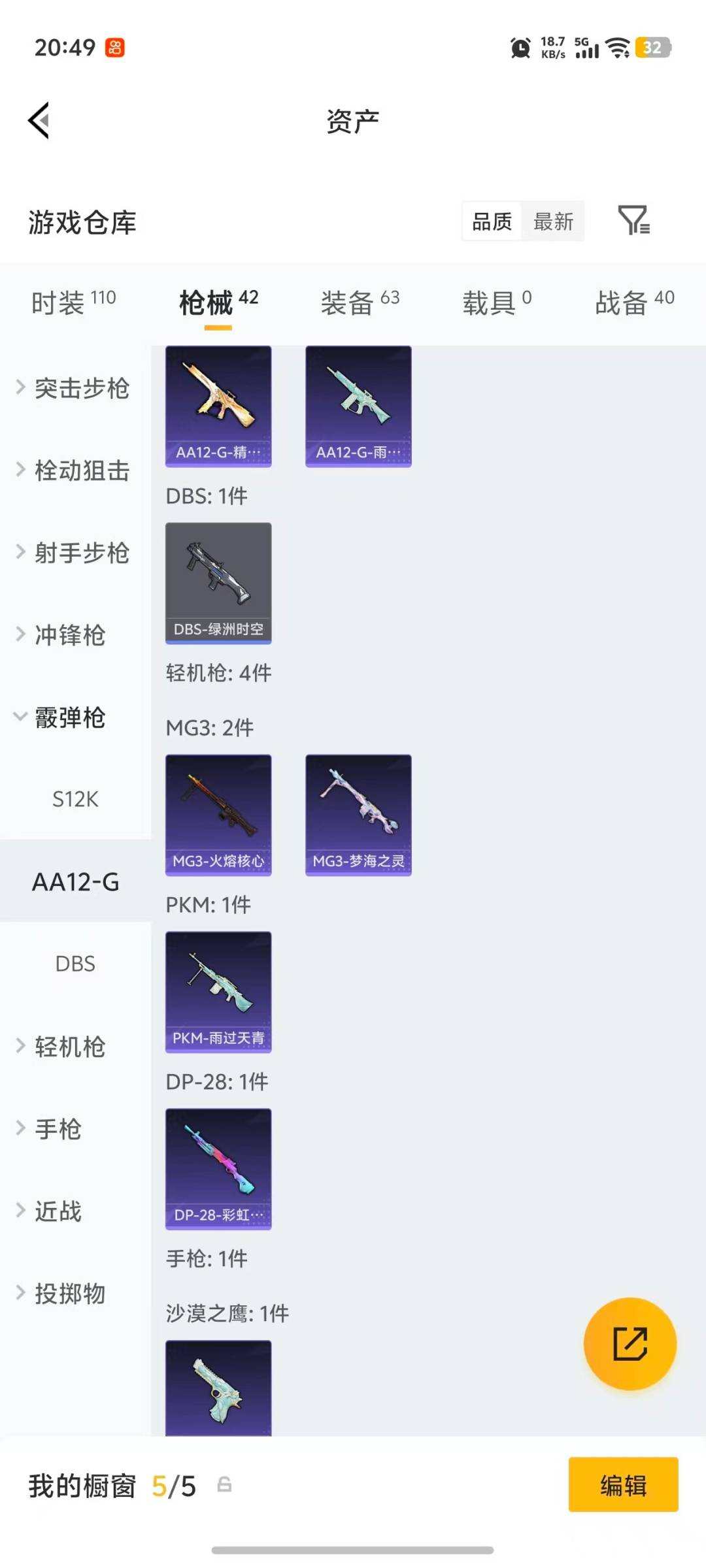The width and height of the screenshot is (706, 1568).
Task: Tap the 编辑 button
Action: coord(622,1485)
